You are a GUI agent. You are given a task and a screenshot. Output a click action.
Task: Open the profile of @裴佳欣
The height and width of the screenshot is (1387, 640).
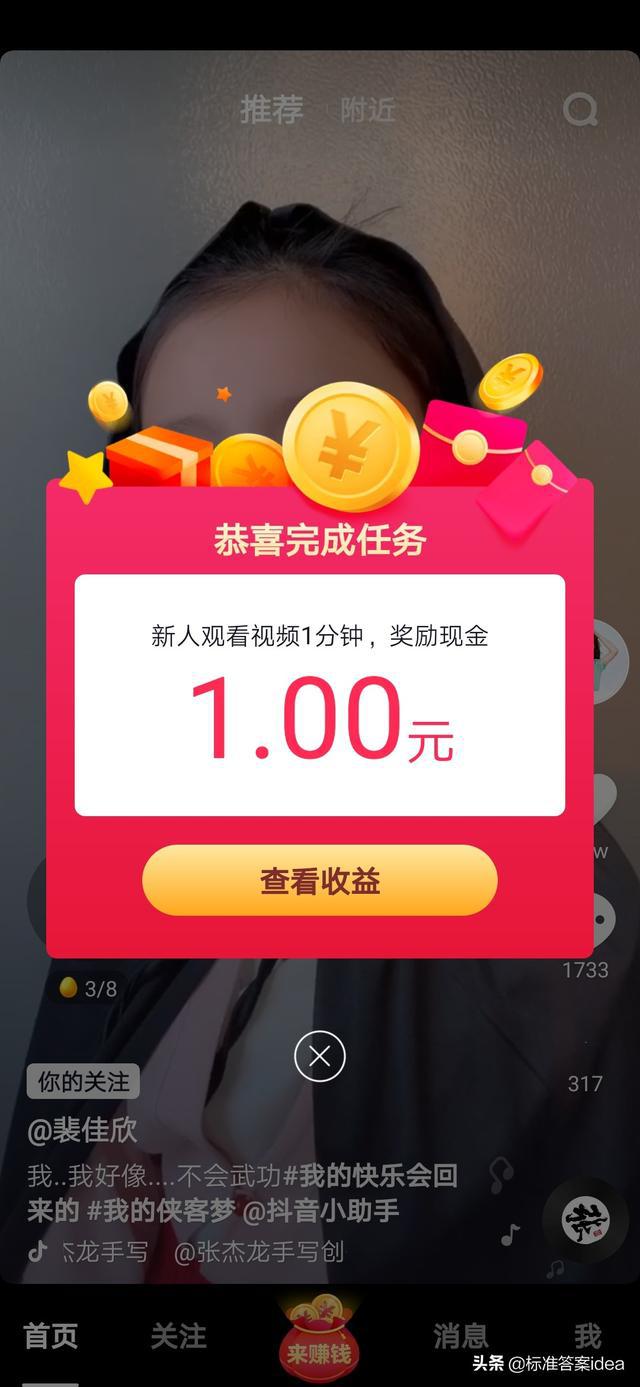[x=83, y=1130]
